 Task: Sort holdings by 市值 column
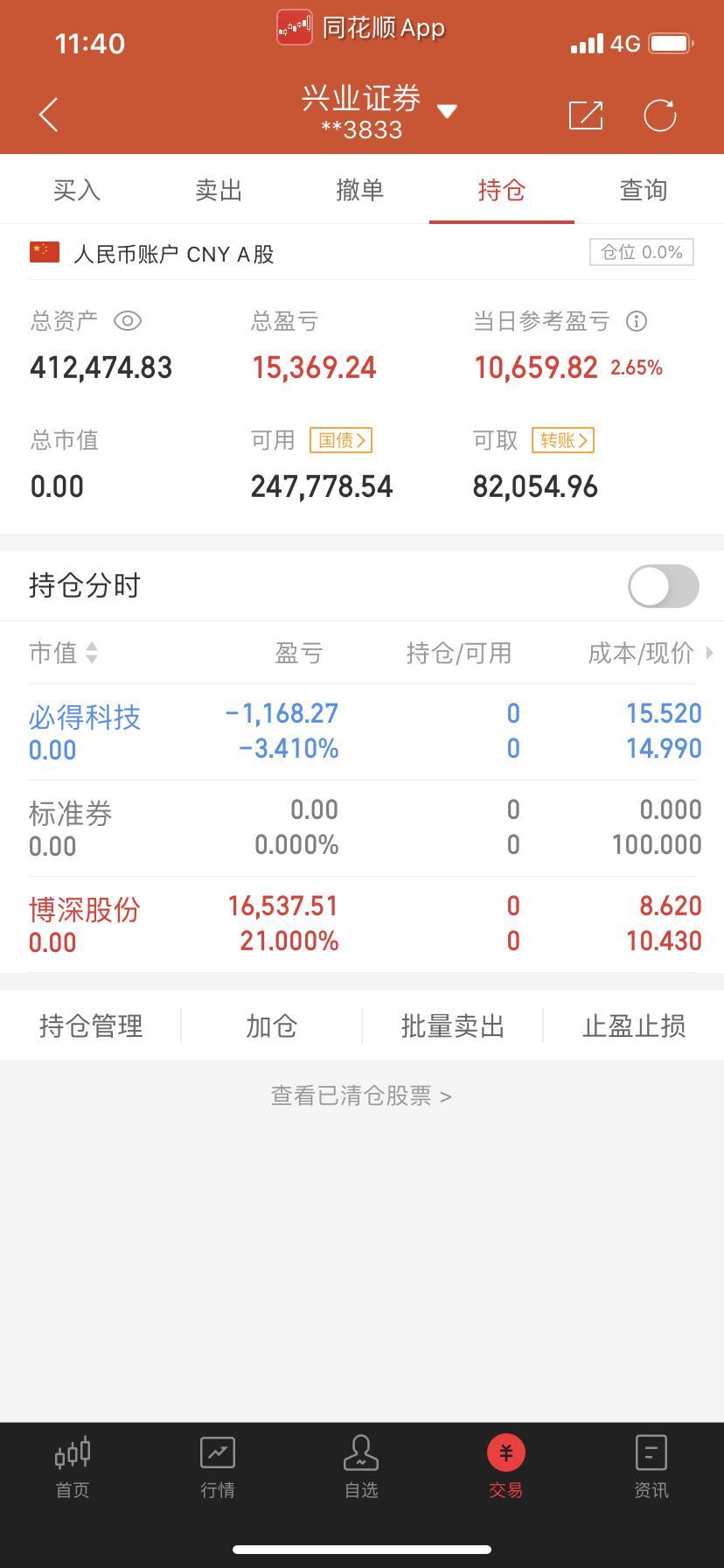coord(64,653)
